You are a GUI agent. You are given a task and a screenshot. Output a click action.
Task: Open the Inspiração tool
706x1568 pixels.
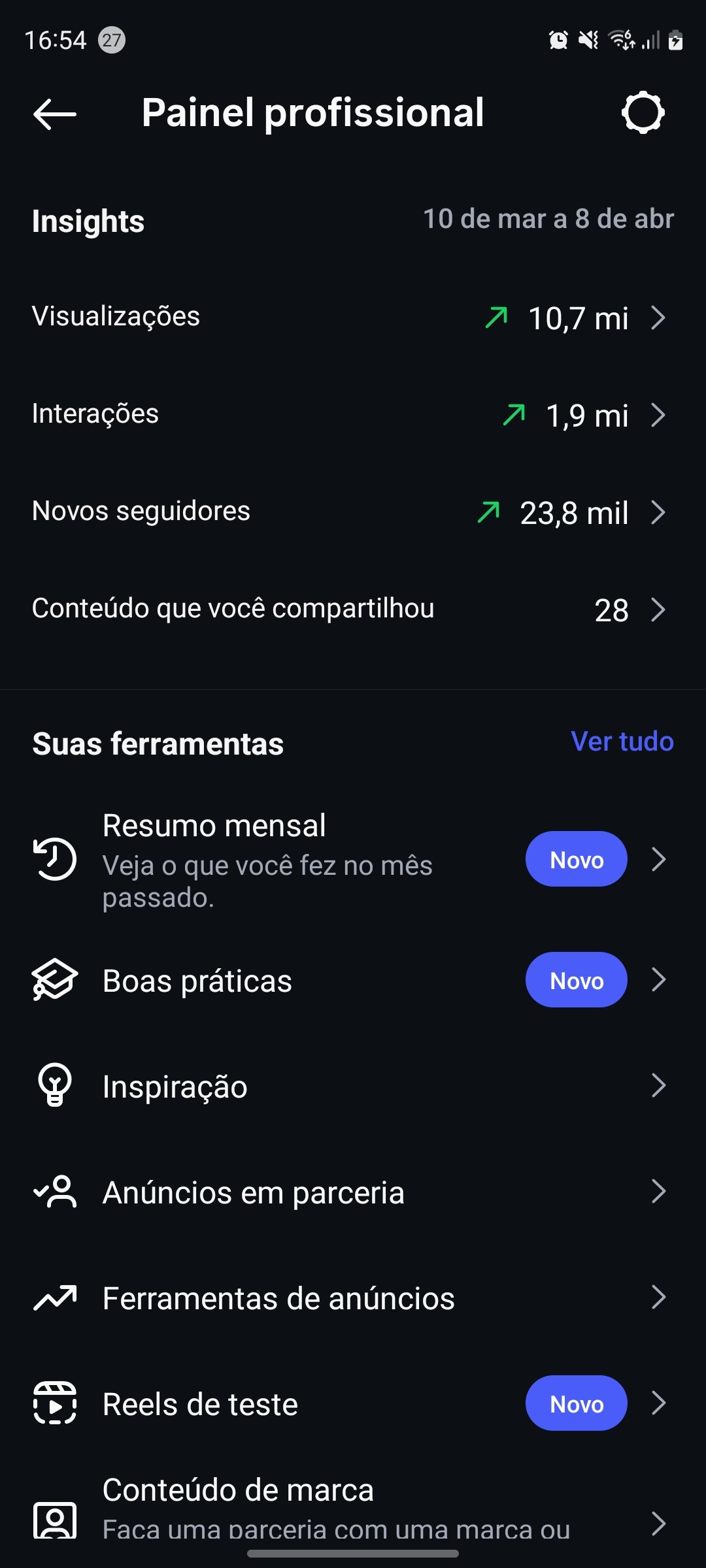[352, 1086]
